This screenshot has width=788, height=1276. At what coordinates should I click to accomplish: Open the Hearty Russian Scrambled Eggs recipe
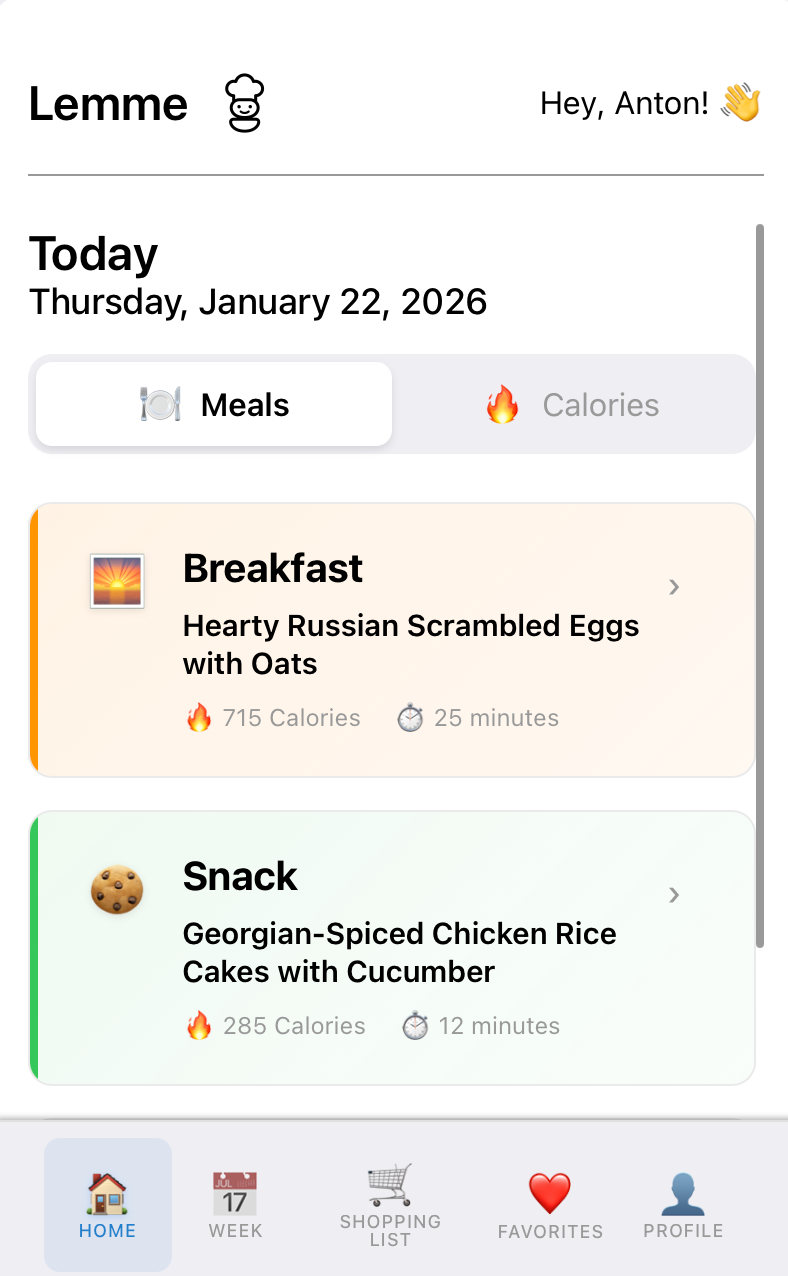[410, 644]
